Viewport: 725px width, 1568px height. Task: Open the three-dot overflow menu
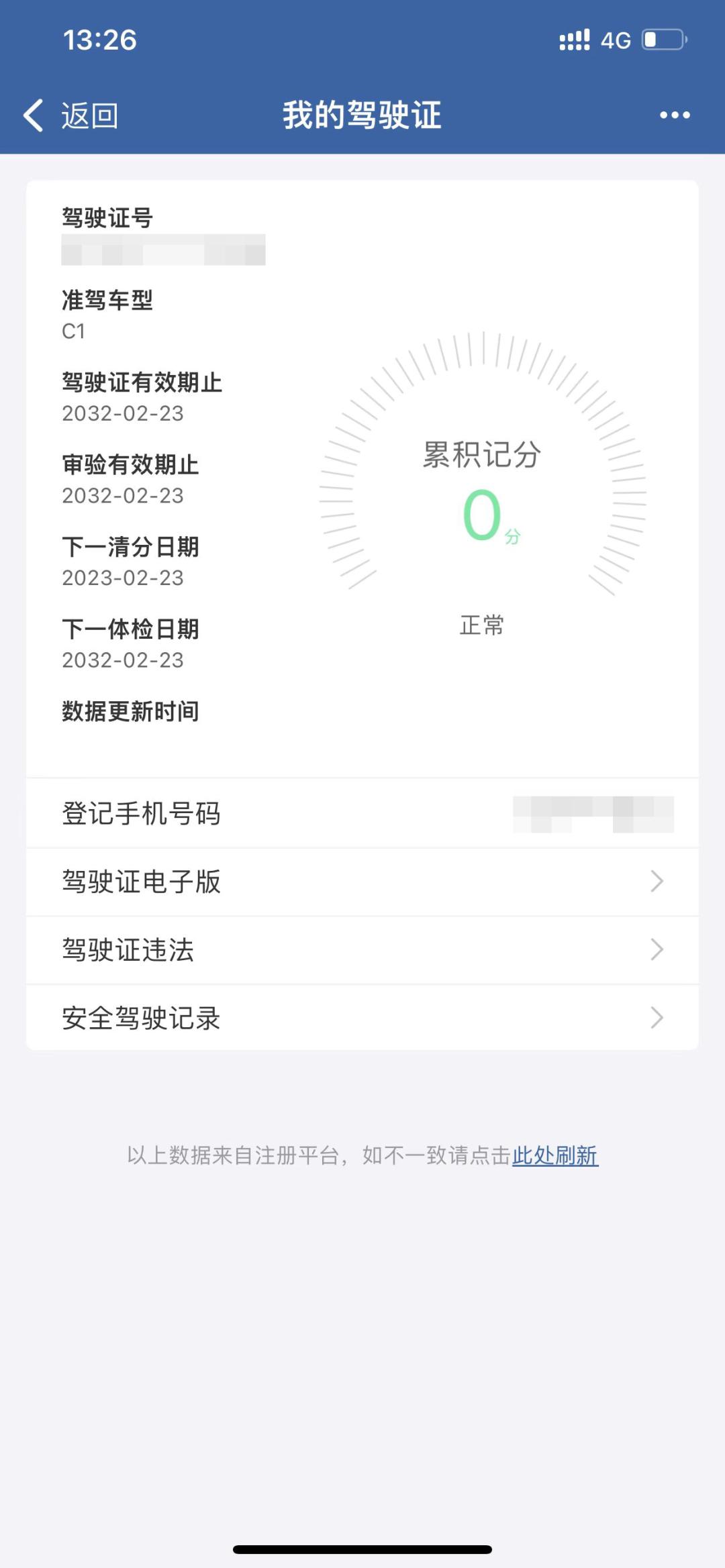coord(674,115)
